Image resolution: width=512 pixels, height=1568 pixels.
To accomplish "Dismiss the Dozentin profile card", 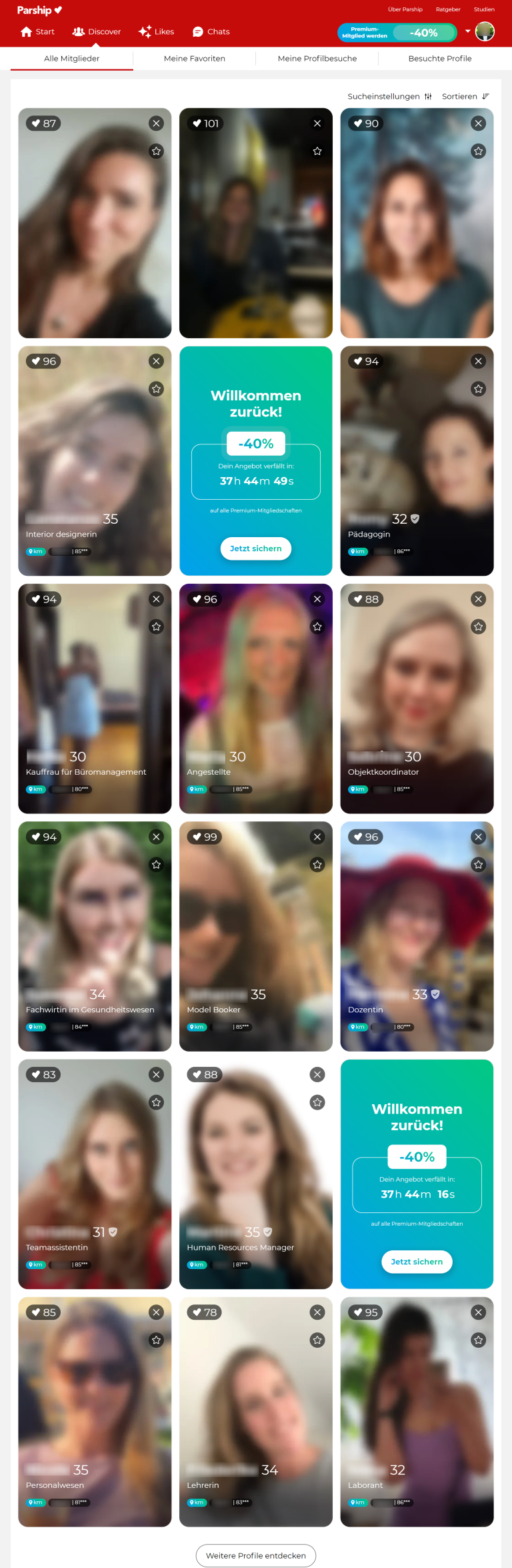I will click(x=478, y=837).
